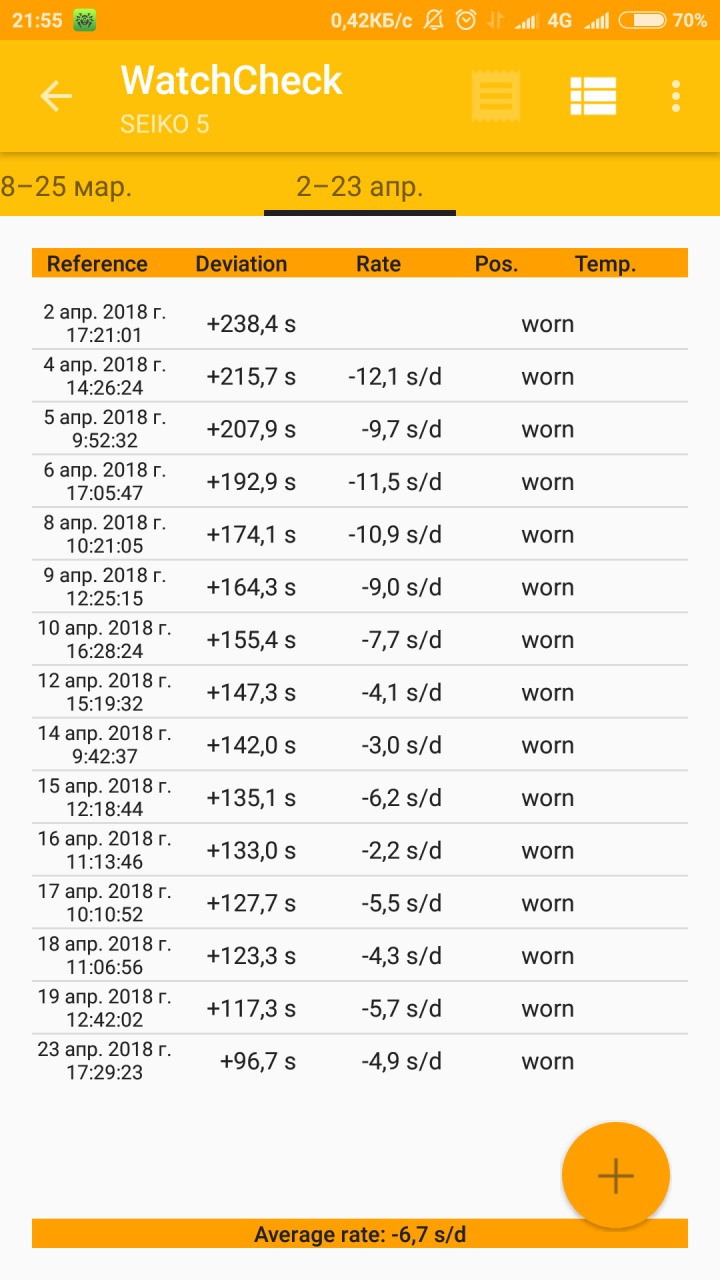This screenshot has height=1280, width=720.
Task: Open the list view icon
Action: point(593,96)
